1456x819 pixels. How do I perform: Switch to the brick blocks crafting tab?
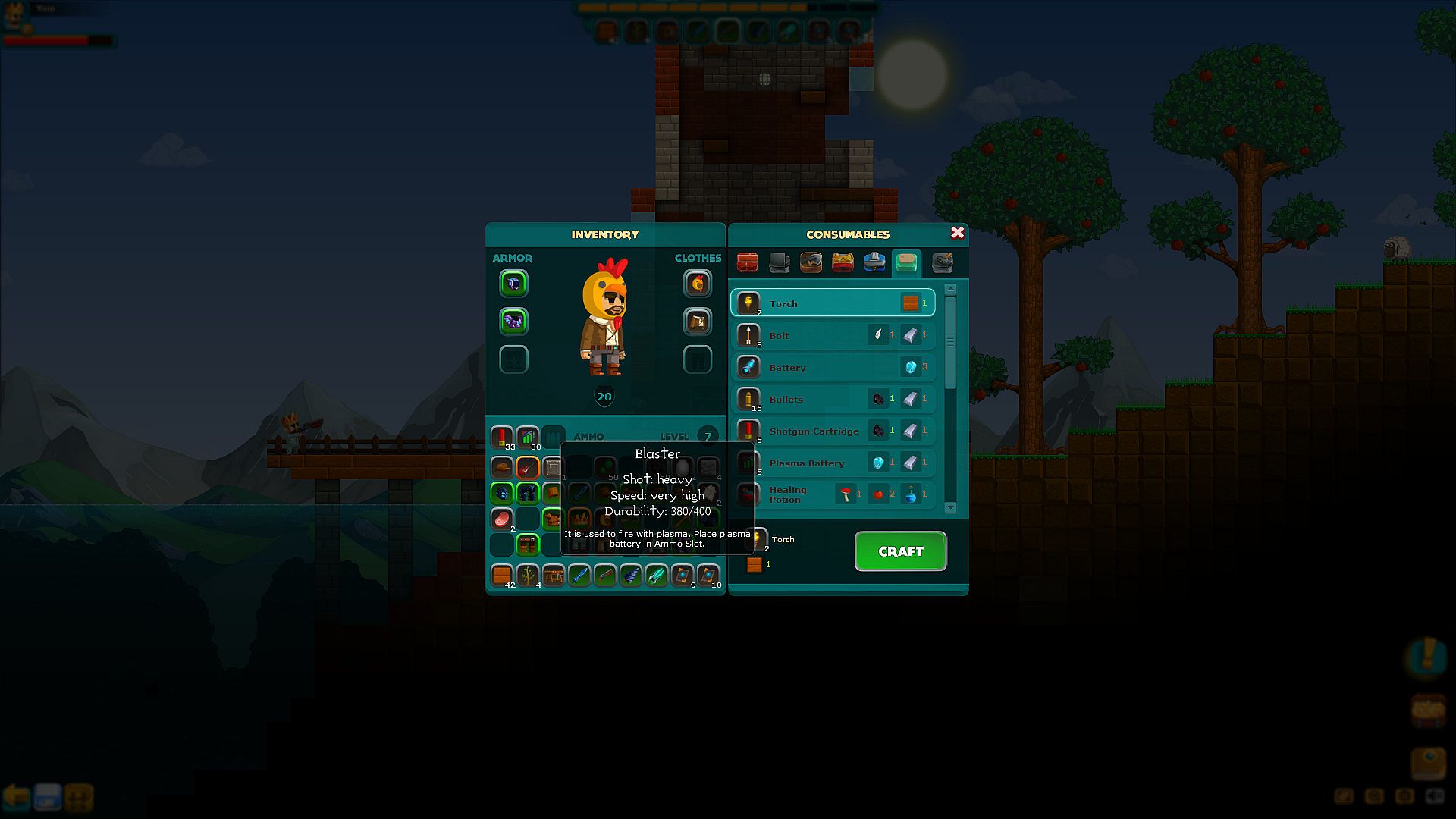coord(747,263)
